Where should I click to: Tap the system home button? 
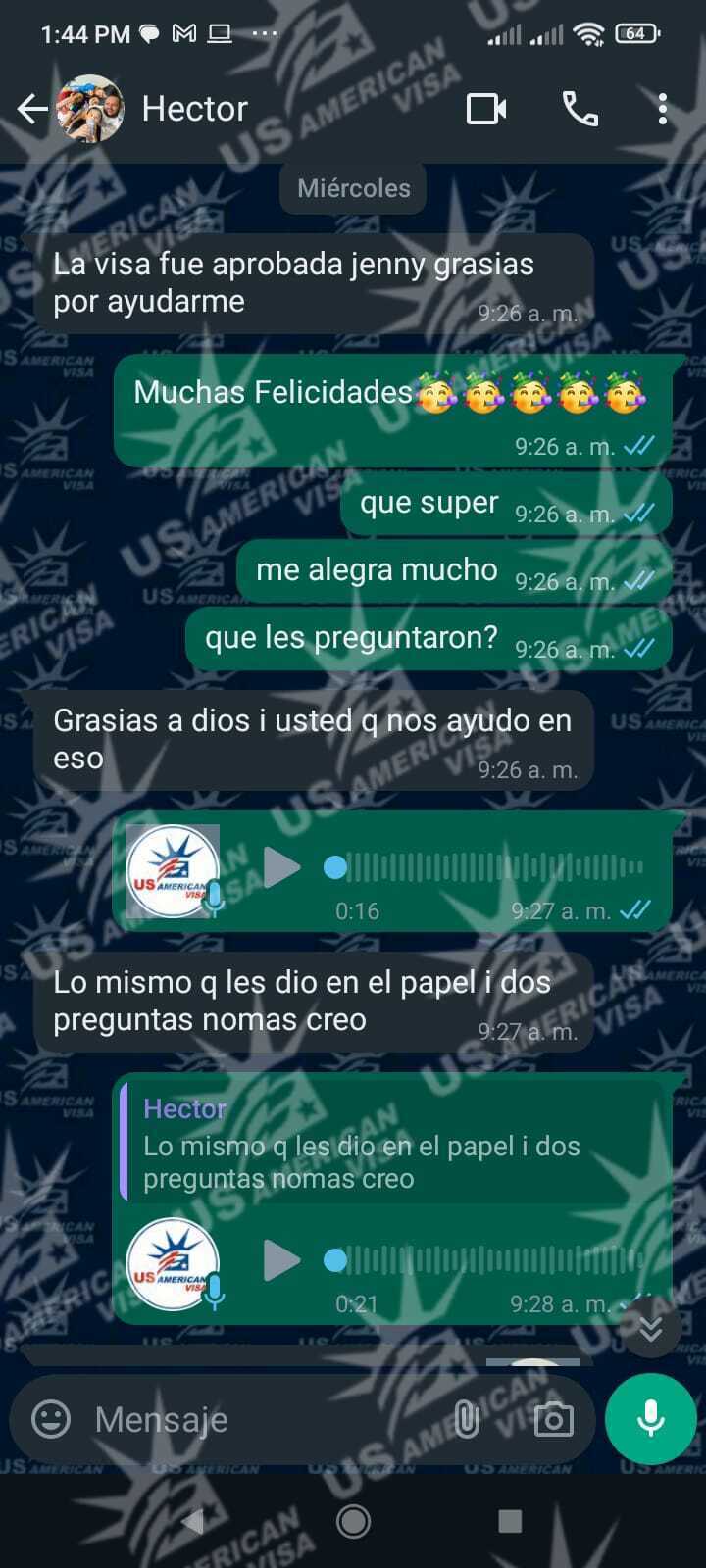pos(353,1521)
